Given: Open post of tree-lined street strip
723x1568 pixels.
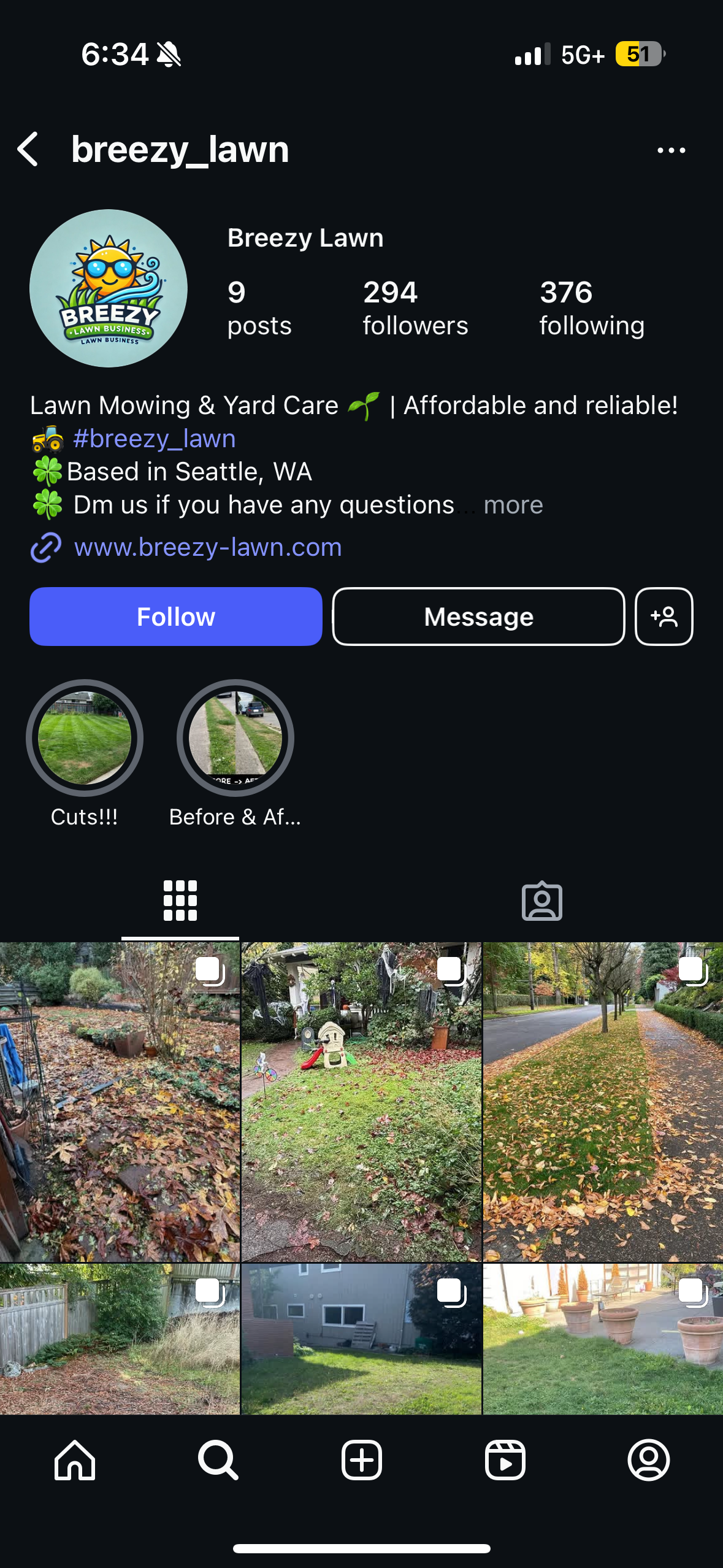Looking at the screenshot, I should click(603, 1101).
